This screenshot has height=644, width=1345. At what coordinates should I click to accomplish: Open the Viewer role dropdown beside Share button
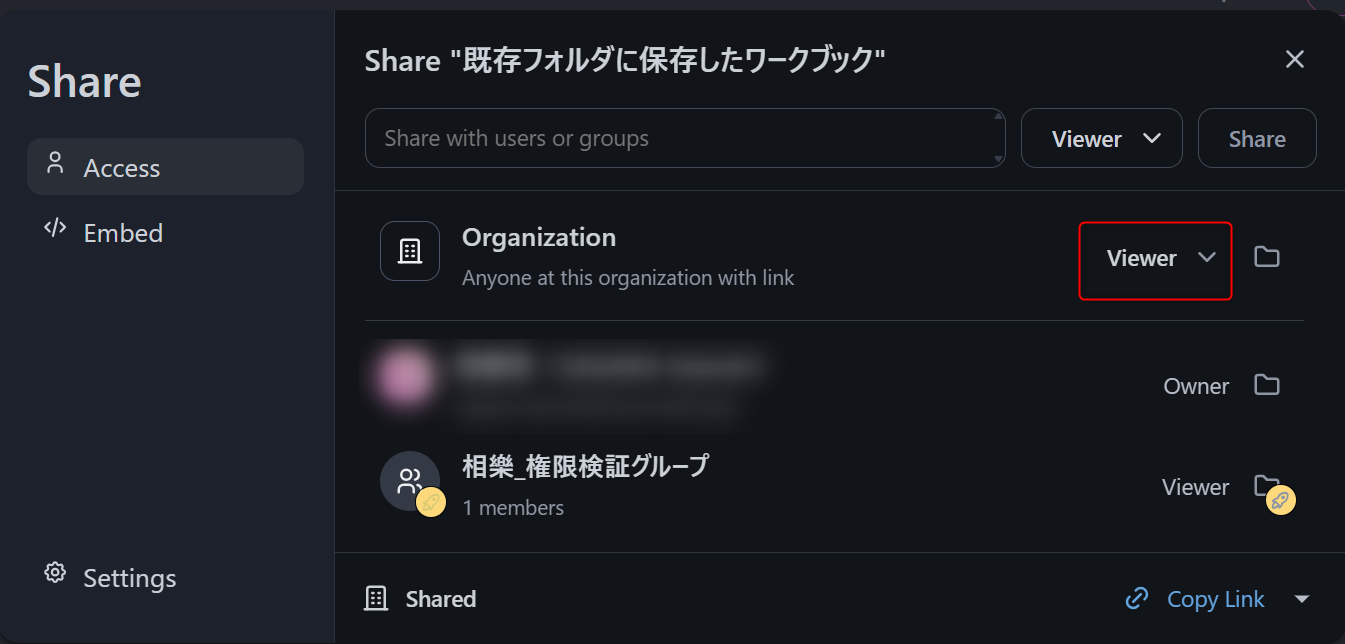[x=1101, y=138]
